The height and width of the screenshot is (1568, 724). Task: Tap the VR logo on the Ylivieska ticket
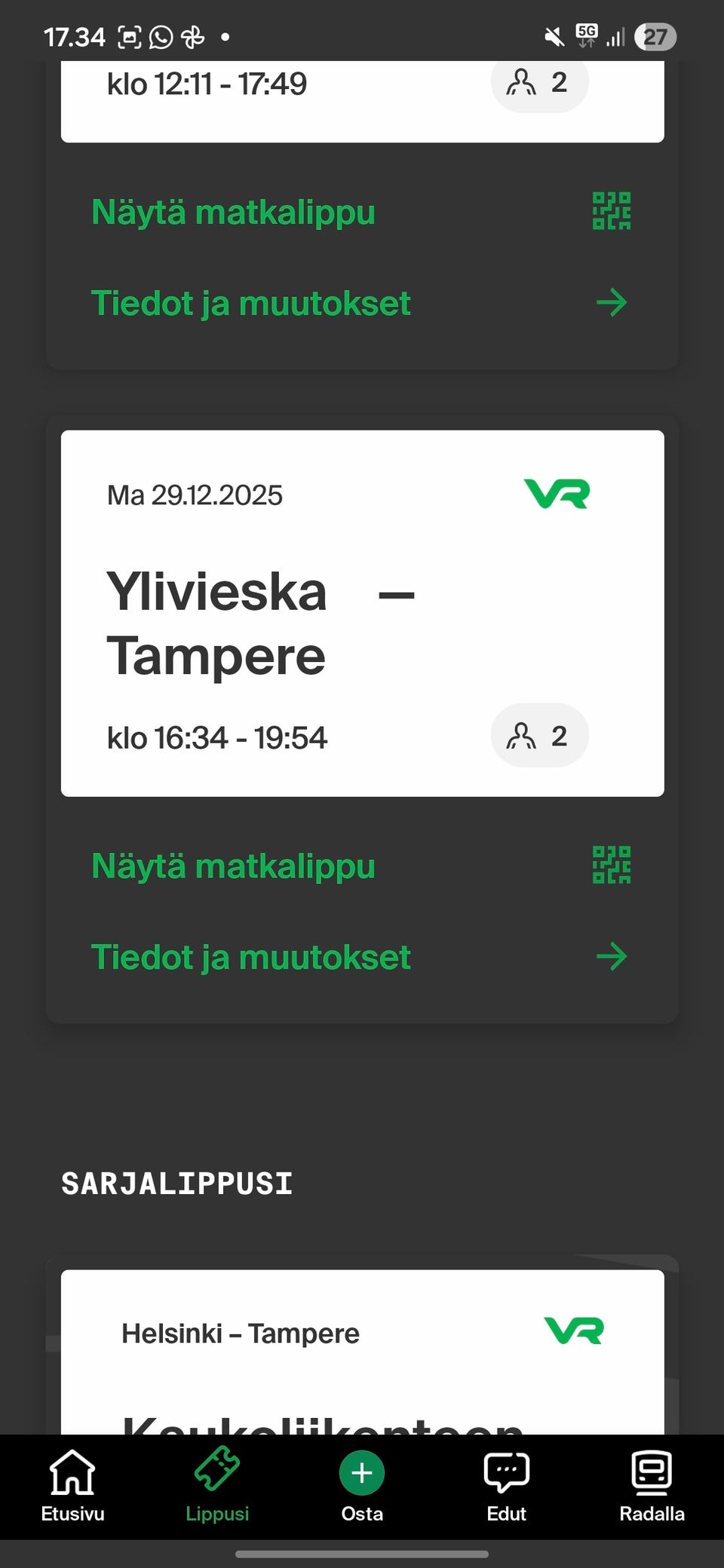click(x=557, y=495)
